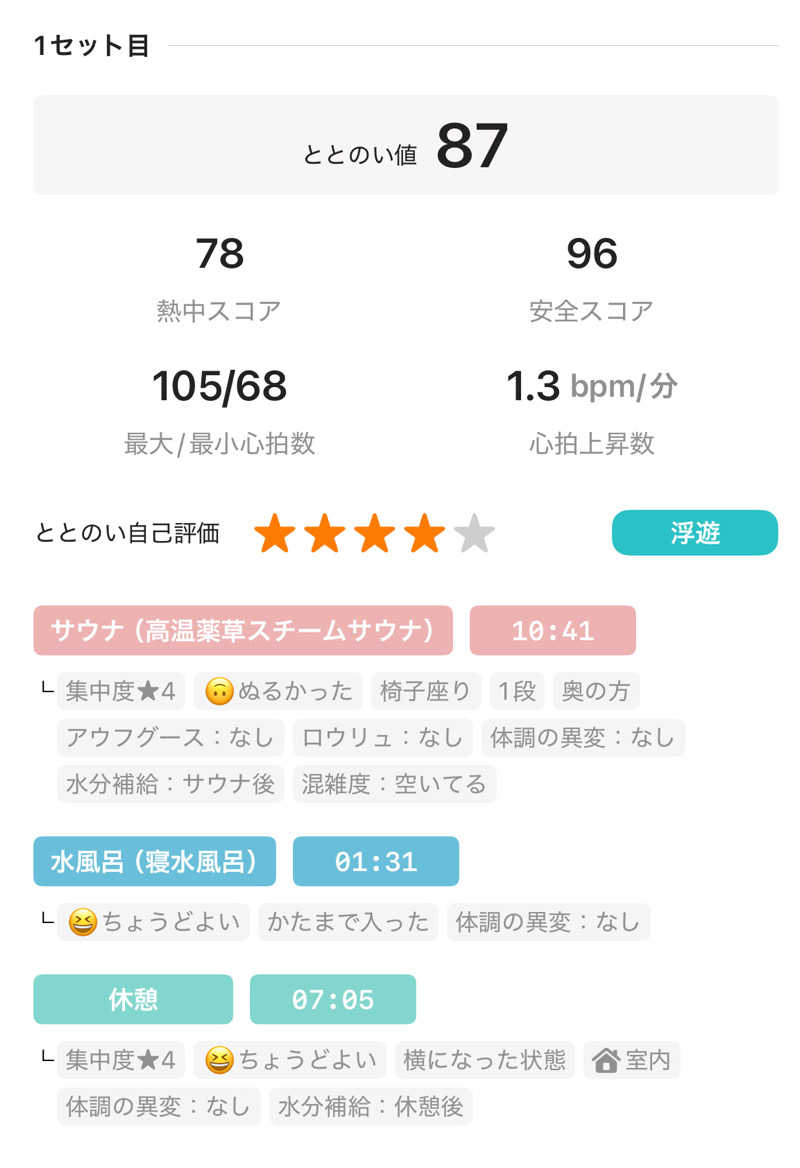Click the 07:05 rest time badge
This screenshot has width=800, height=1168.
click(333, 999)
